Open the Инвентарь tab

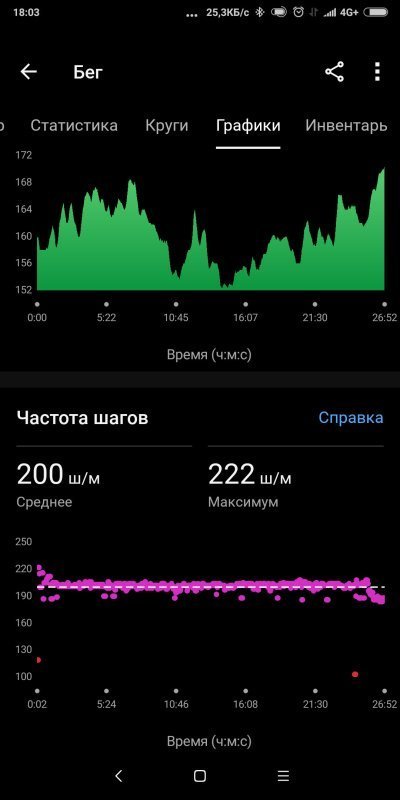pos(346,126)
